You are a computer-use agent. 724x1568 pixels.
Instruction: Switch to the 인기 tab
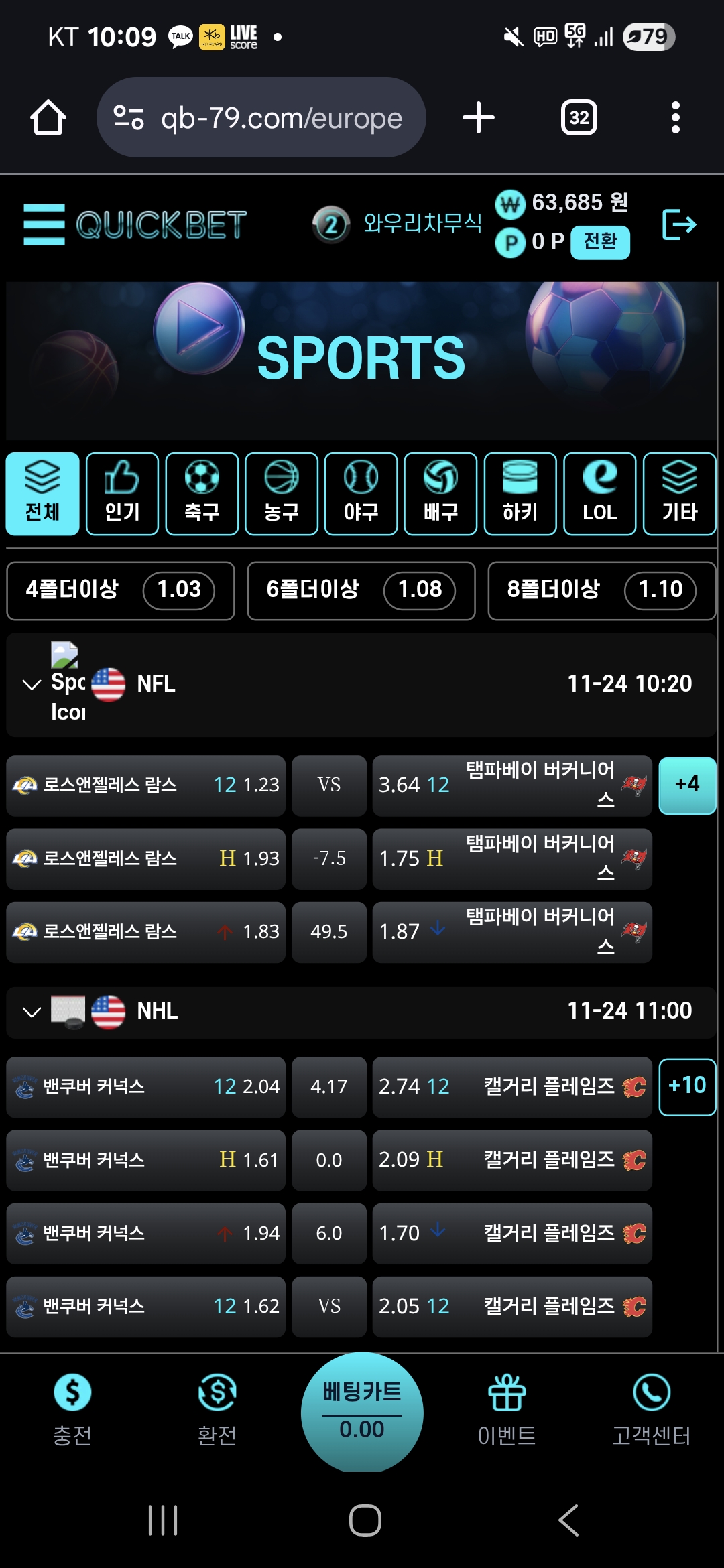(x=122, y=494)
